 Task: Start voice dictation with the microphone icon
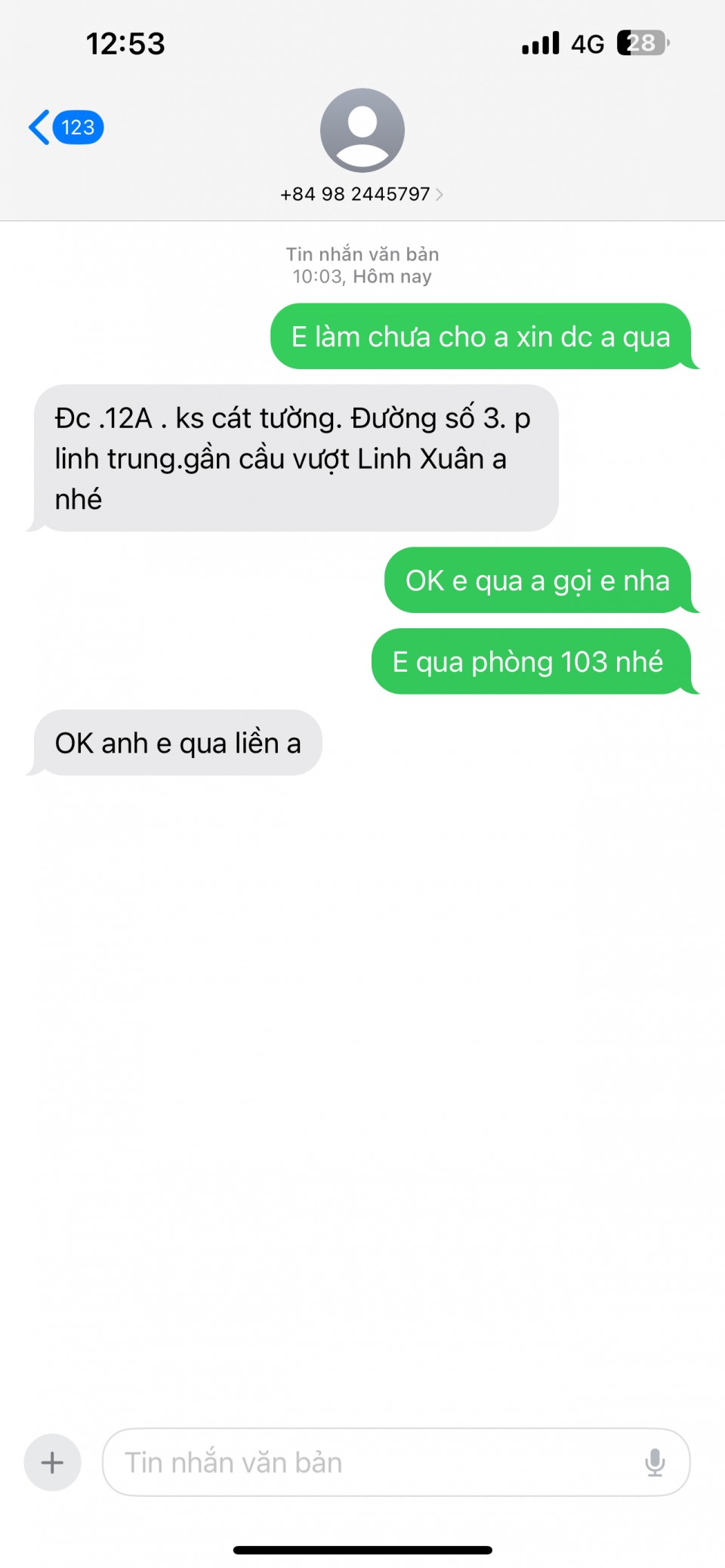click(655, 1462)
